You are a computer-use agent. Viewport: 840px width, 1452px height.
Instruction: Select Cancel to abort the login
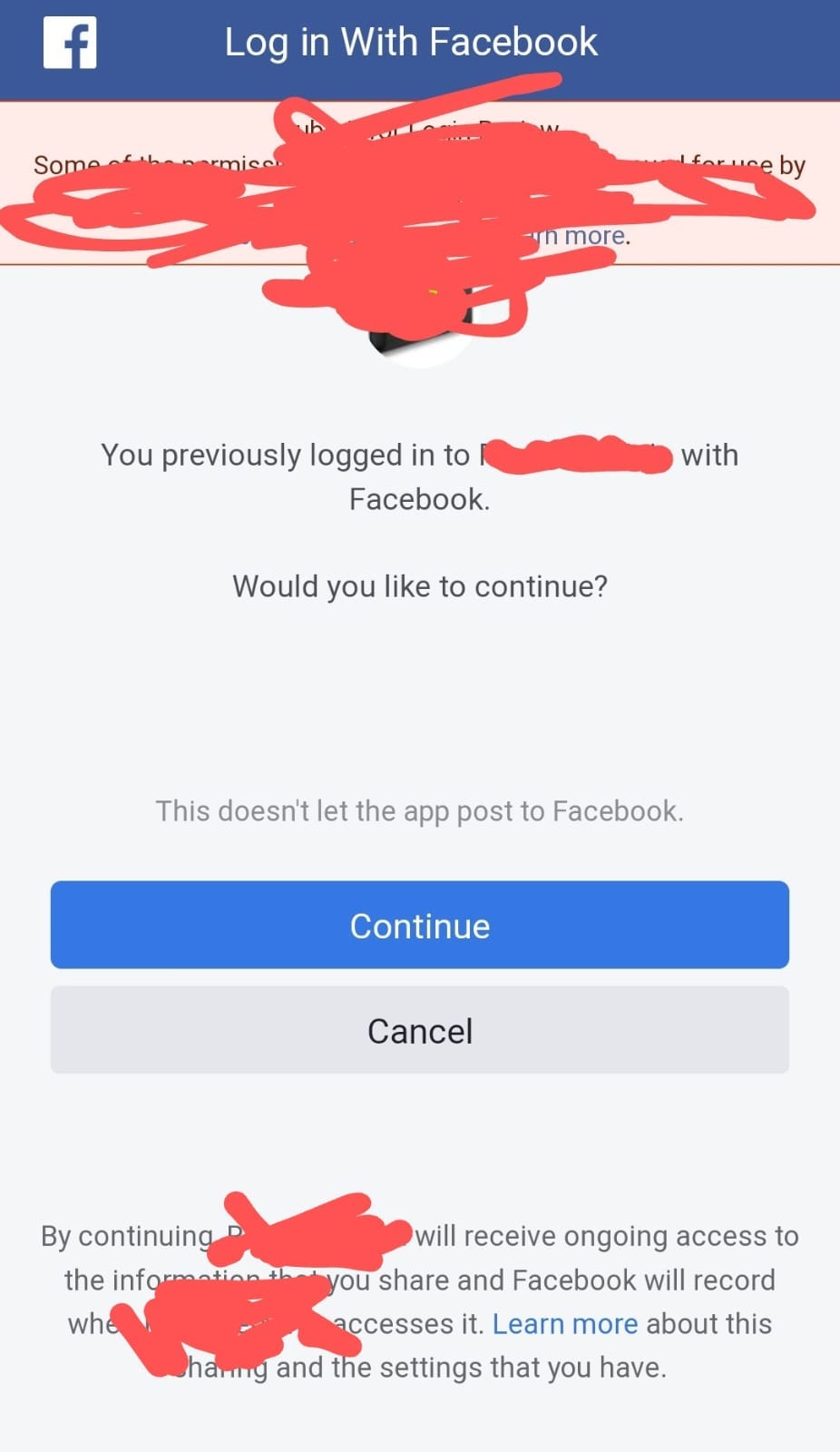coord(419,1030)
